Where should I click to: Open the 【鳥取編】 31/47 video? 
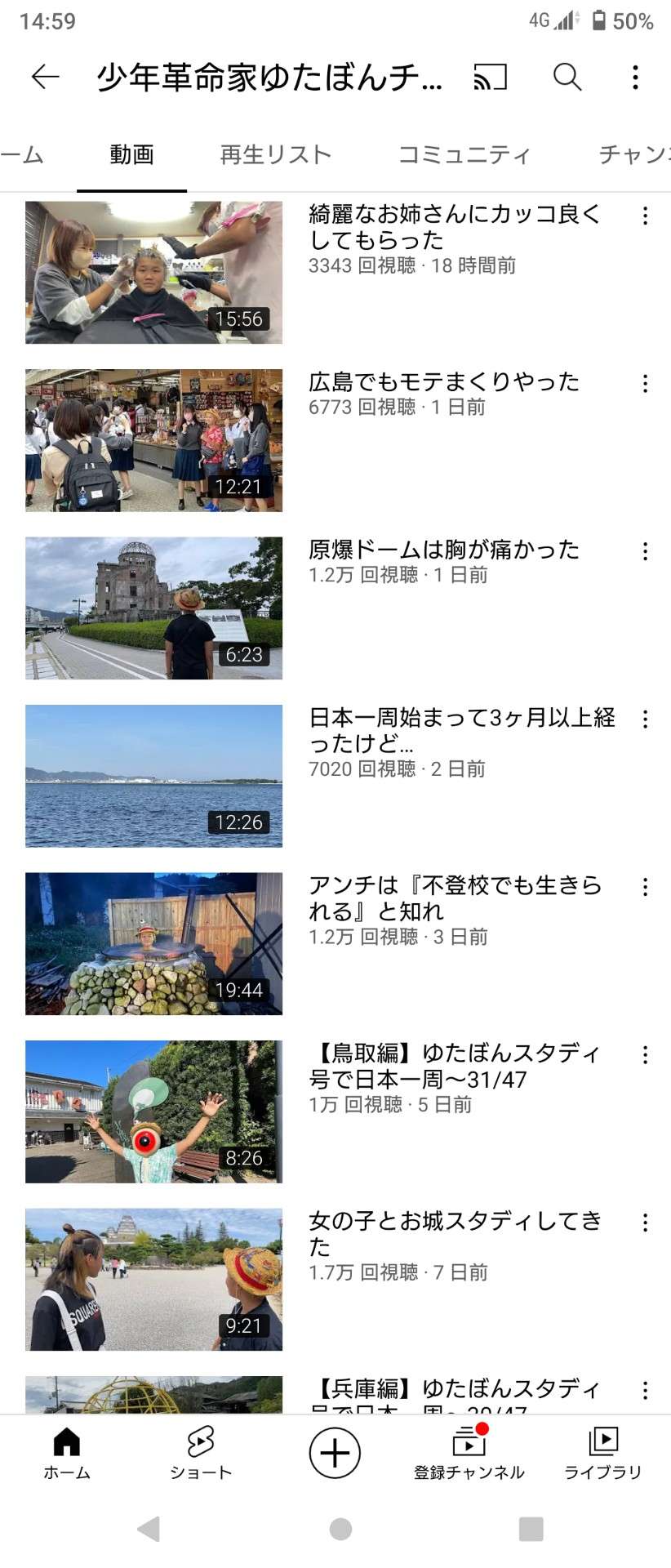click(x=153, y=1111)
